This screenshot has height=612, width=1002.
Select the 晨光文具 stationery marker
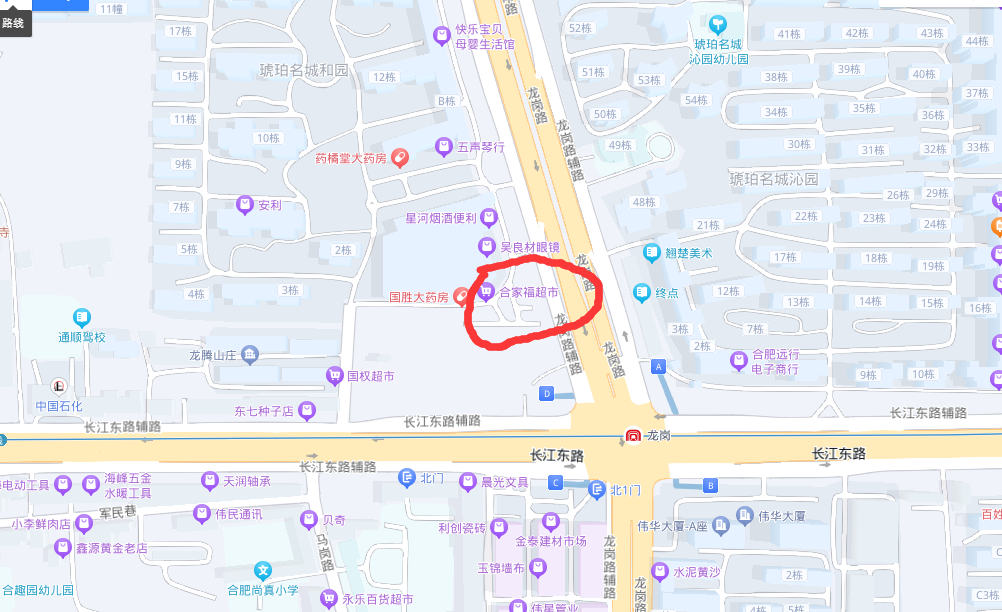467,482
